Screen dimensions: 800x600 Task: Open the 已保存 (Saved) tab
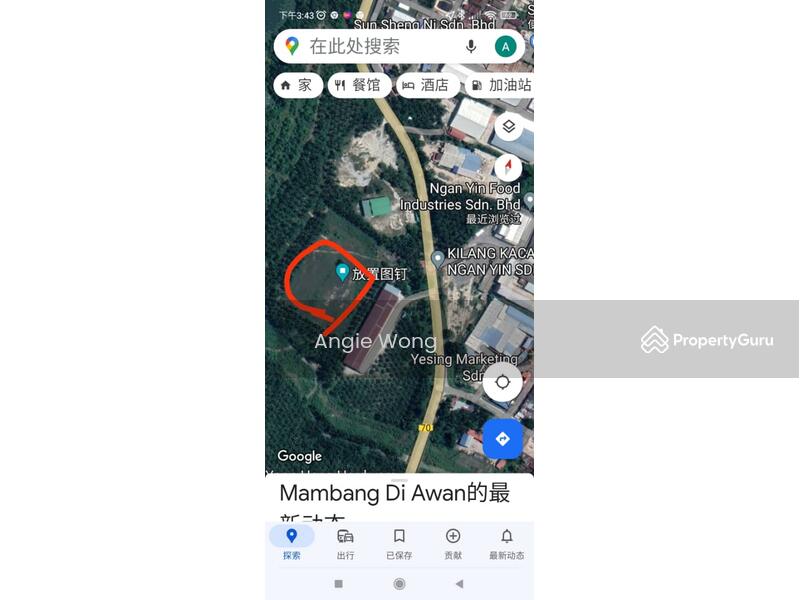399,543
